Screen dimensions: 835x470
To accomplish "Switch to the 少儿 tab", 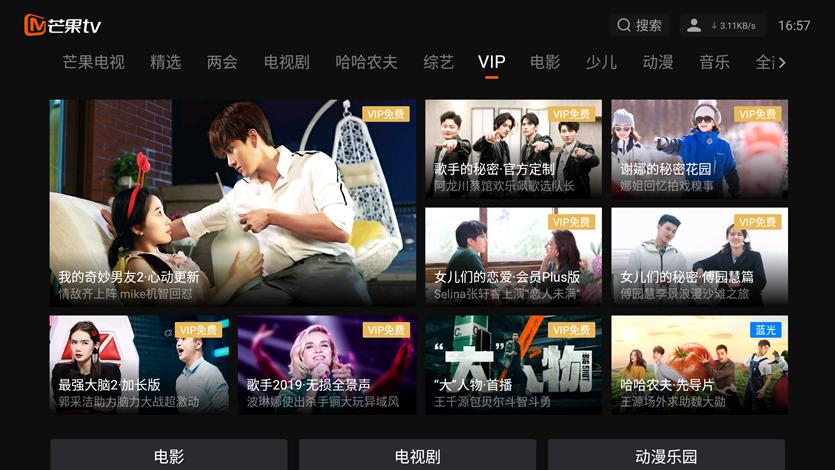I will tap(601, 62).
